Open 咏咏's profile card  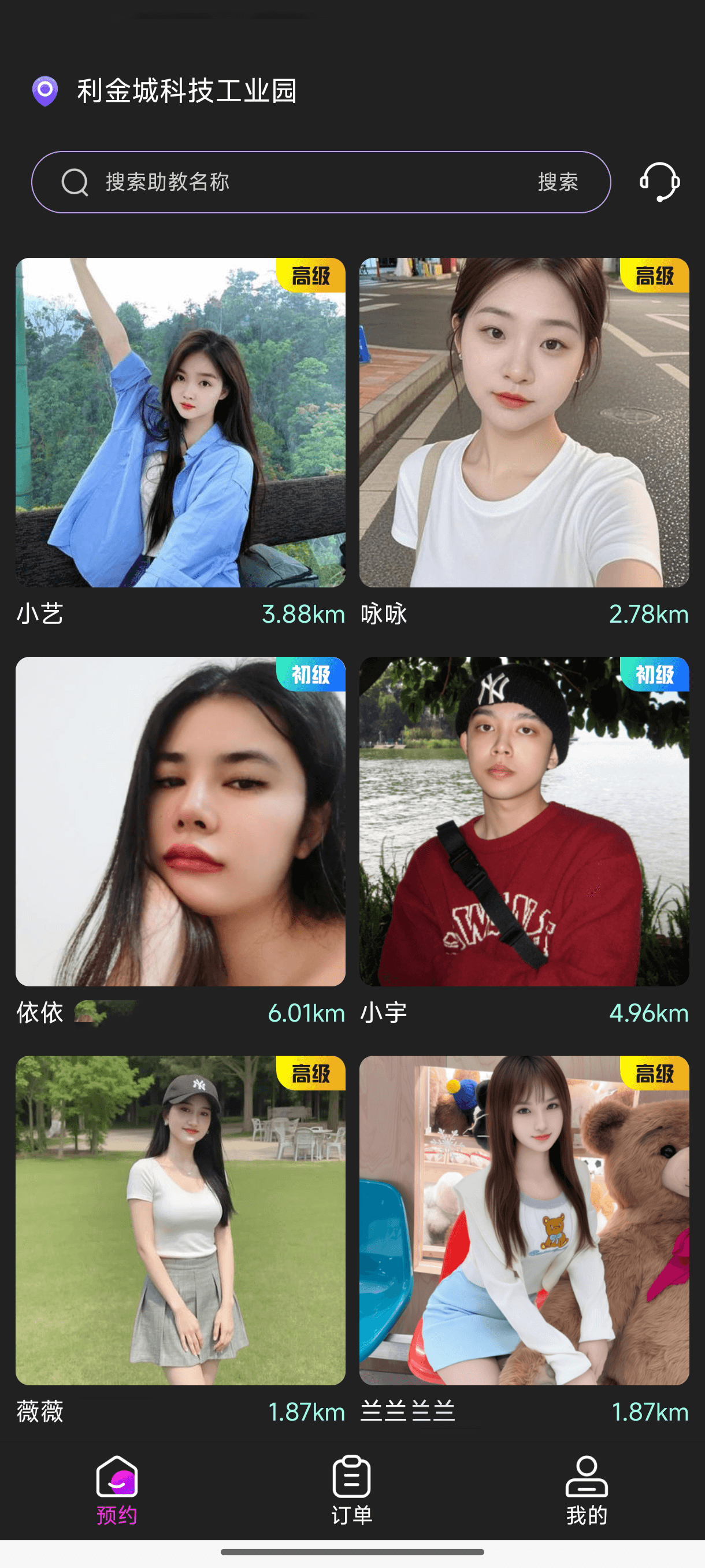tap(524, 423)
